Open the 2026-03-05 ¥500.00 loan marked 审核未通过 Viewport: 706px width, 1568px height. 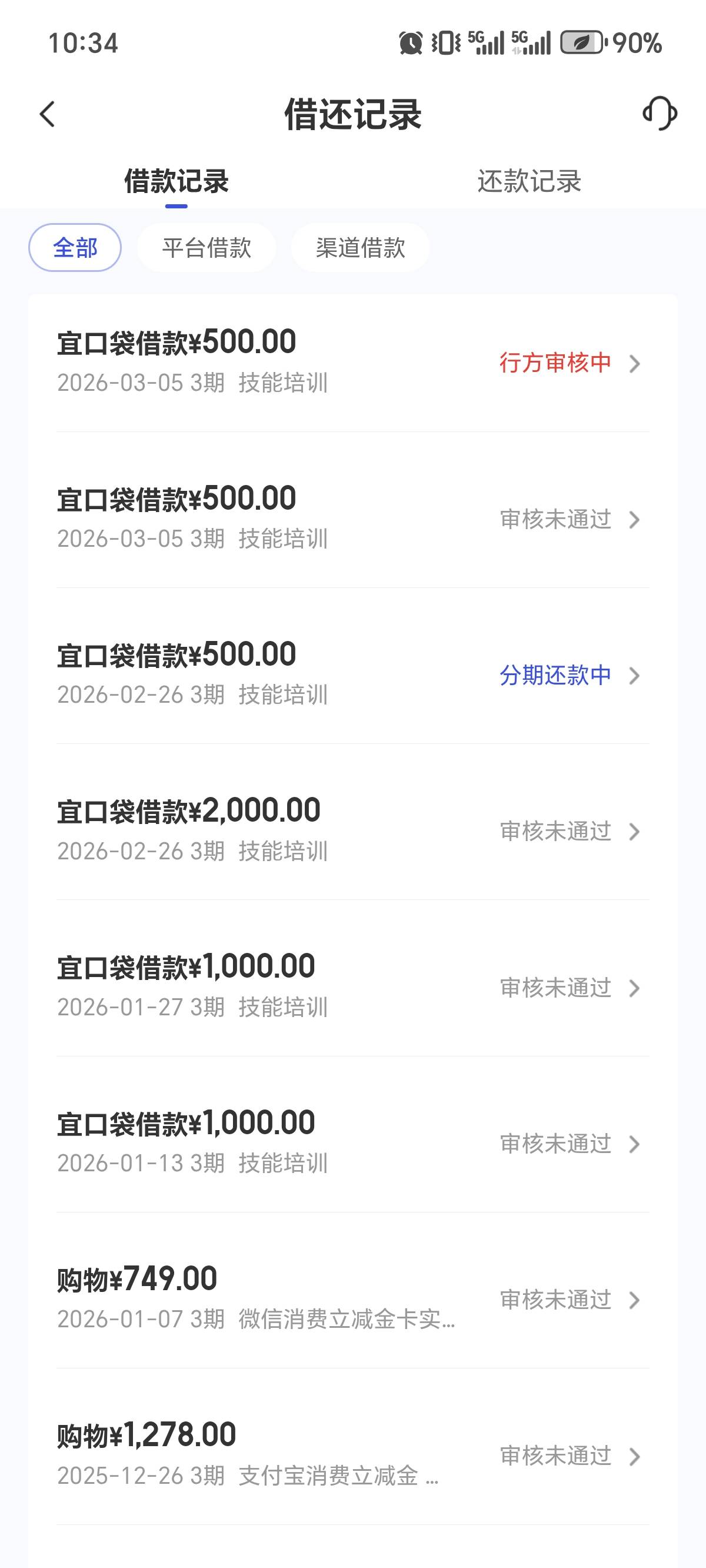(353, 519)
